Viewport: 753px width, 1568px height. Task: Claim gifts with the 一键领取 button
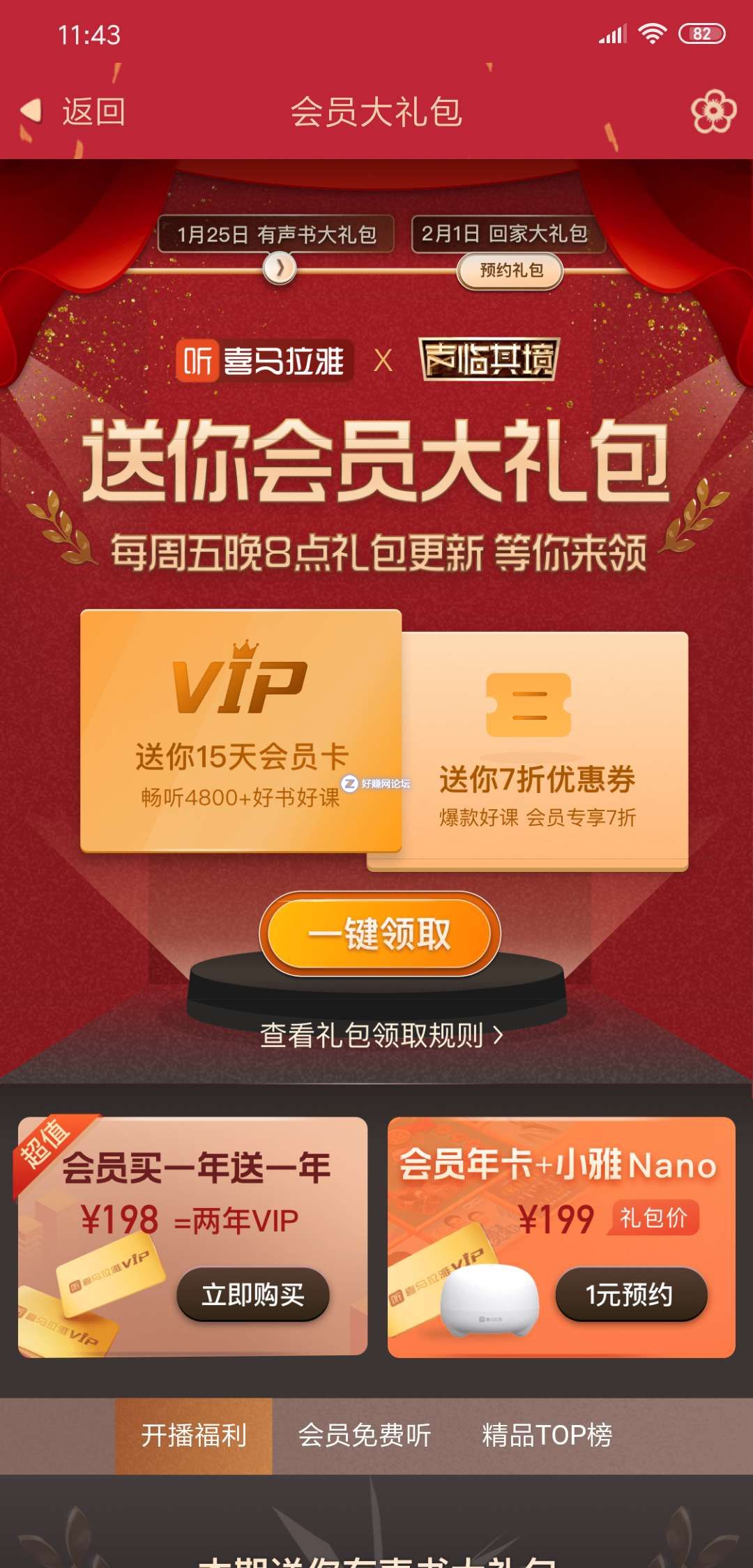380,935
